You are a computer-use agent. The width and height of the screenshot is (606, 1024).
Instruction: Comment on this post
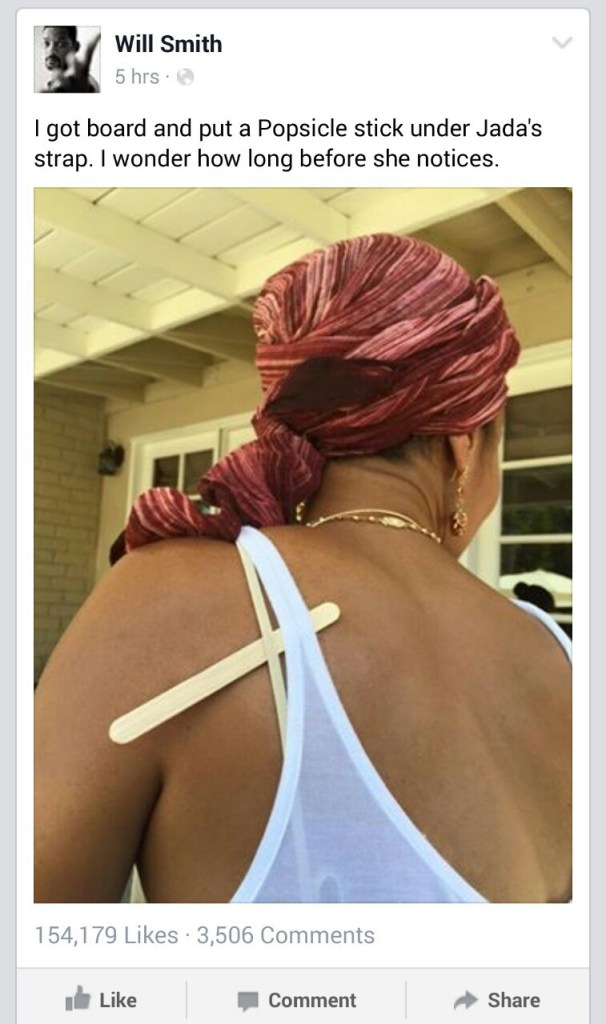click(x=297, y=999)
